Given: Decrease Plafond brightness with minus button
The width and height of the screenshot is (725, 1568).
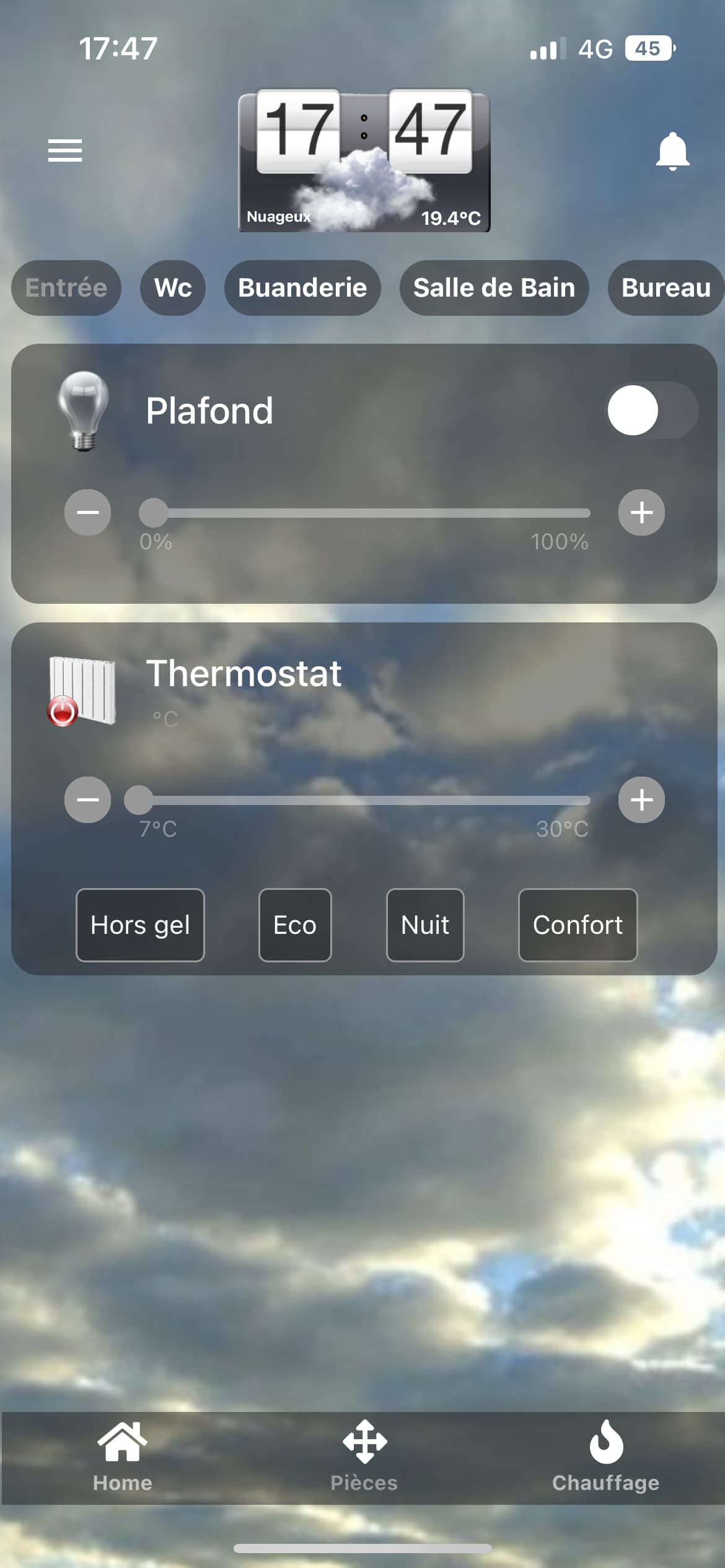Looking at the screenshot, I should (88, 512).
